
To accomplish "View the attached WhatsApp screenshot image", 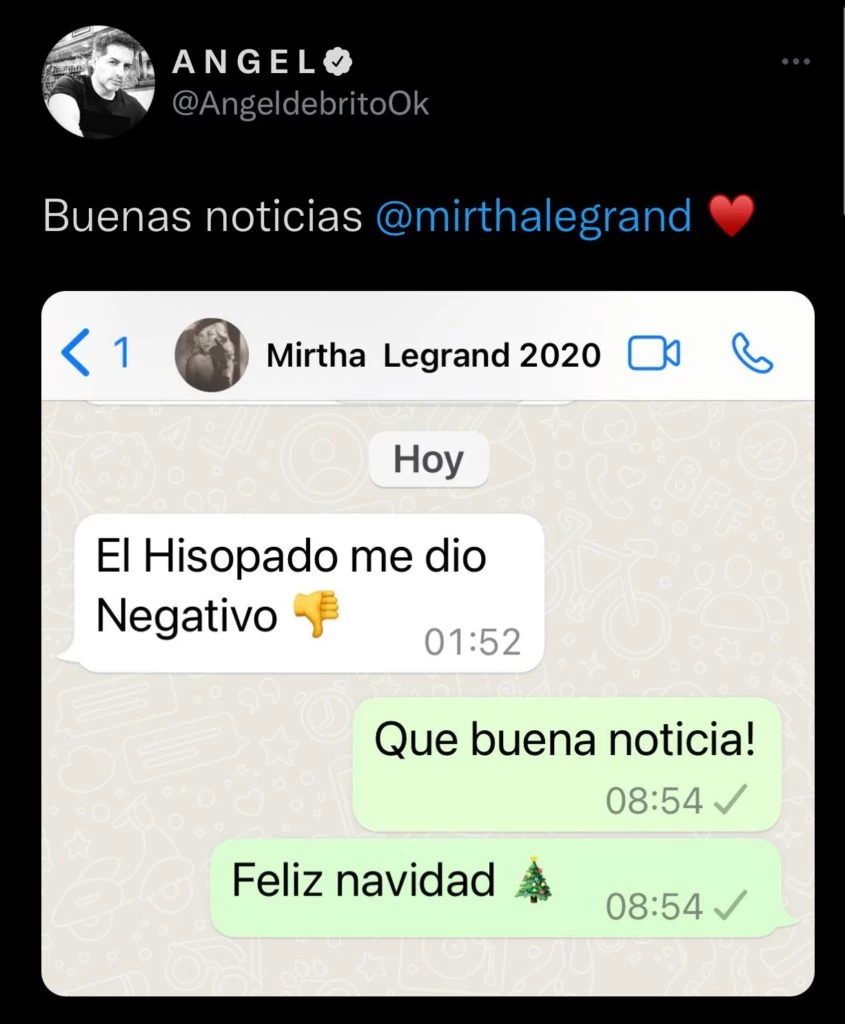I will (x=428, y=640).
